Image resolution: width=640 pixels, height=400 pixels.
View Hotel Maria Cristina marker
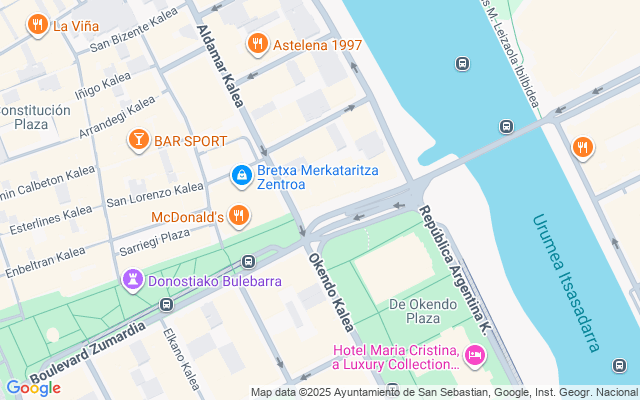click(x=474, y=354)
